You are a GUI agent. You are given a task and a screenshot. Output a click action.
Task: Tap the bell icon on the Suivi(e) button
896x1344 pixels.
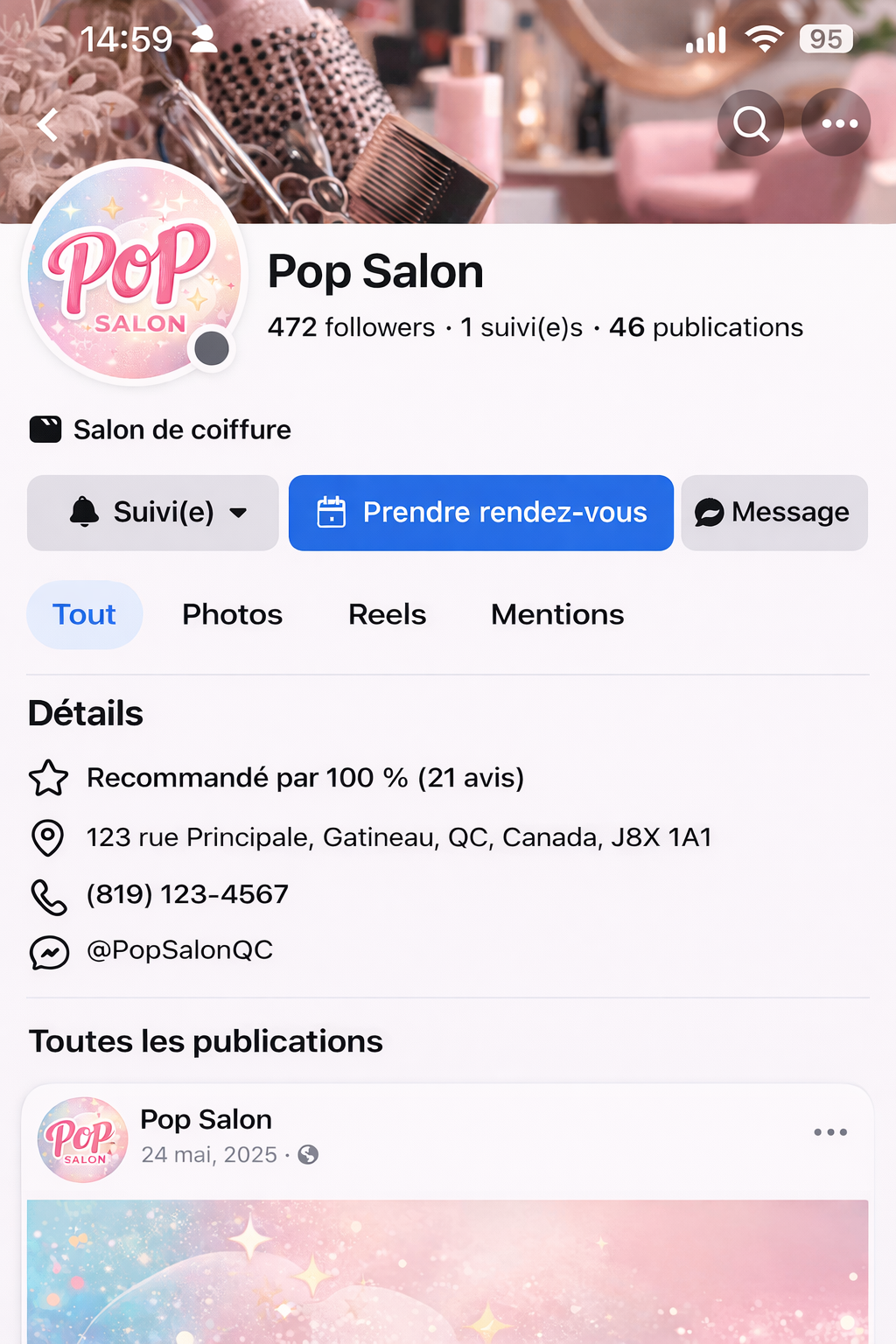coord(83,513)
